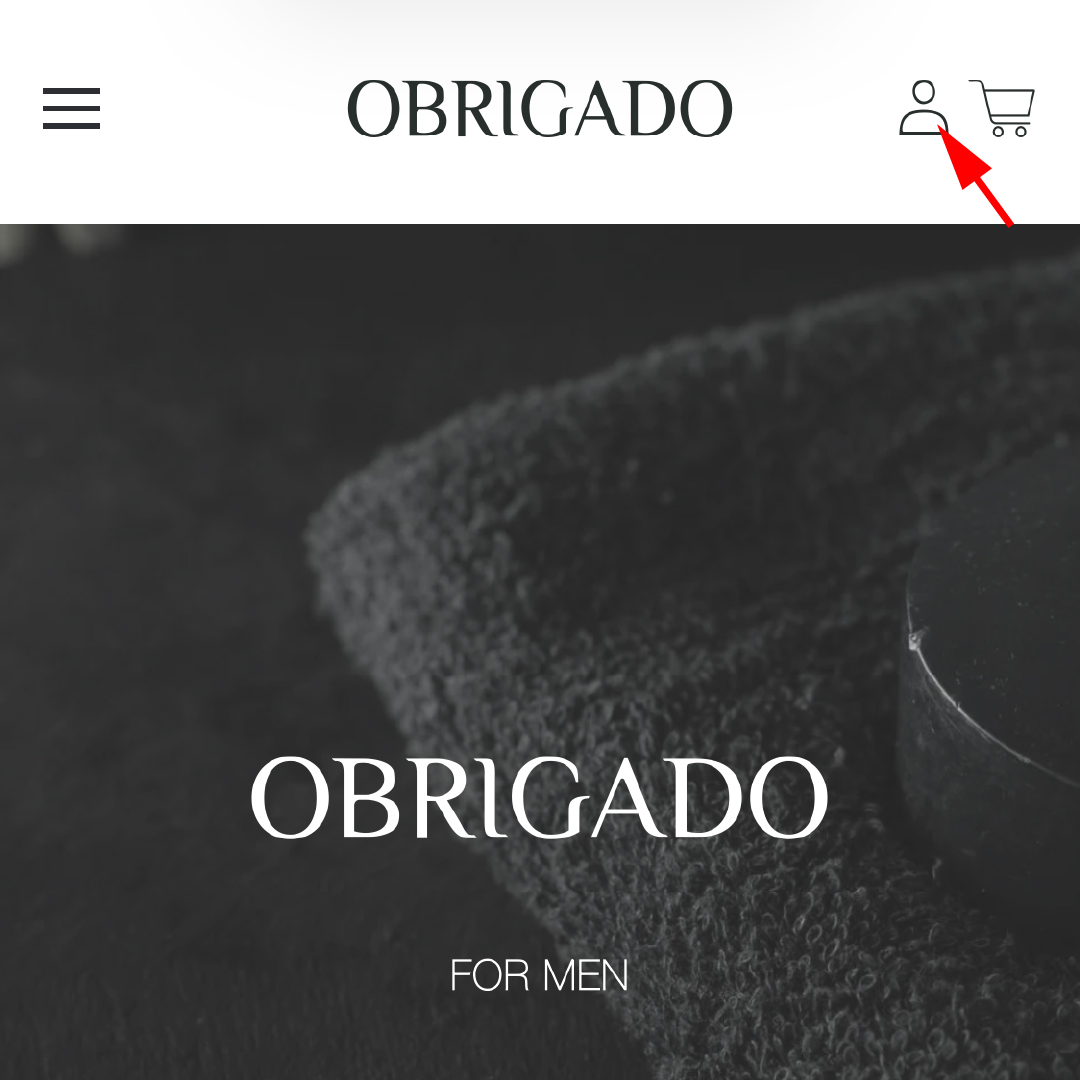This screenshot has width=1080, height=1080.
Task: Tap the OBRIGADO header logo
Action: click(540, 108)
